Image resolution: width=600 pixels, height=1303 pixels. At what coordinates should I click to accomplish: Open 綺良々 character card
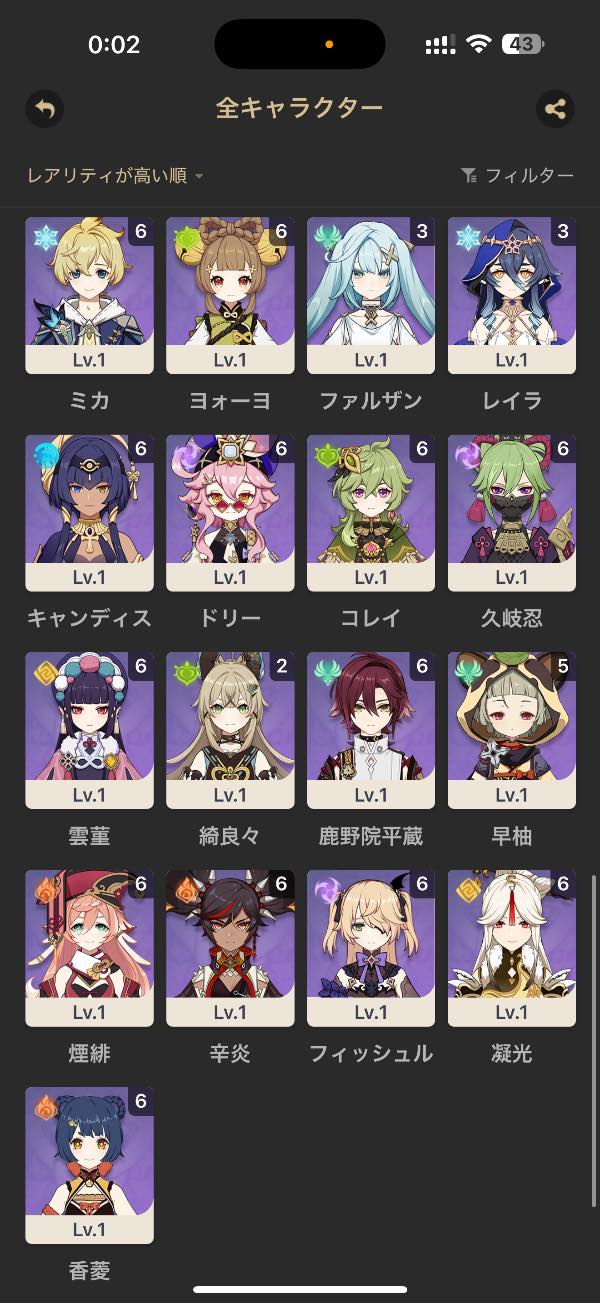pos(230,730)
